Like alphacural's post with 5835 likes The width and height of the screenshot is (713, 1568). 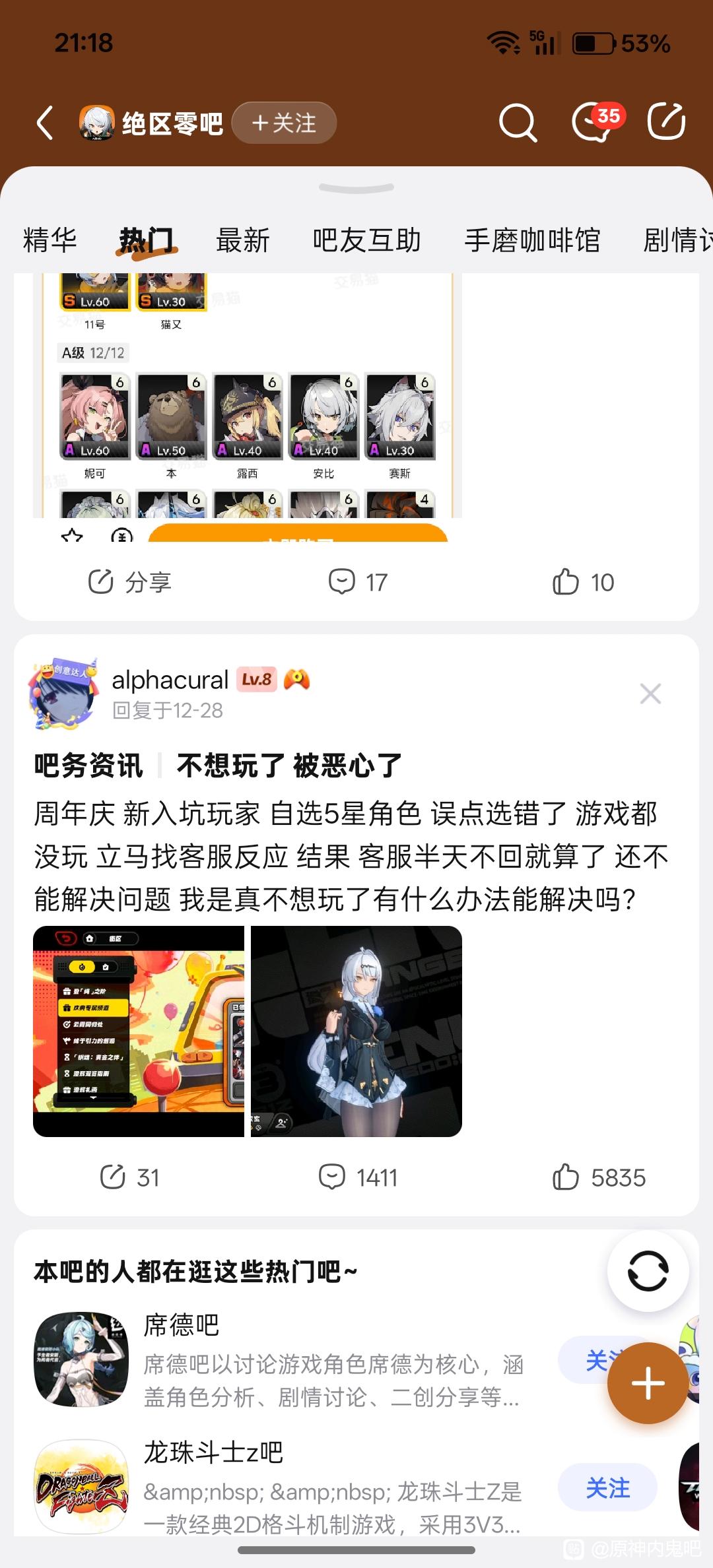(x=599, y=1177)
